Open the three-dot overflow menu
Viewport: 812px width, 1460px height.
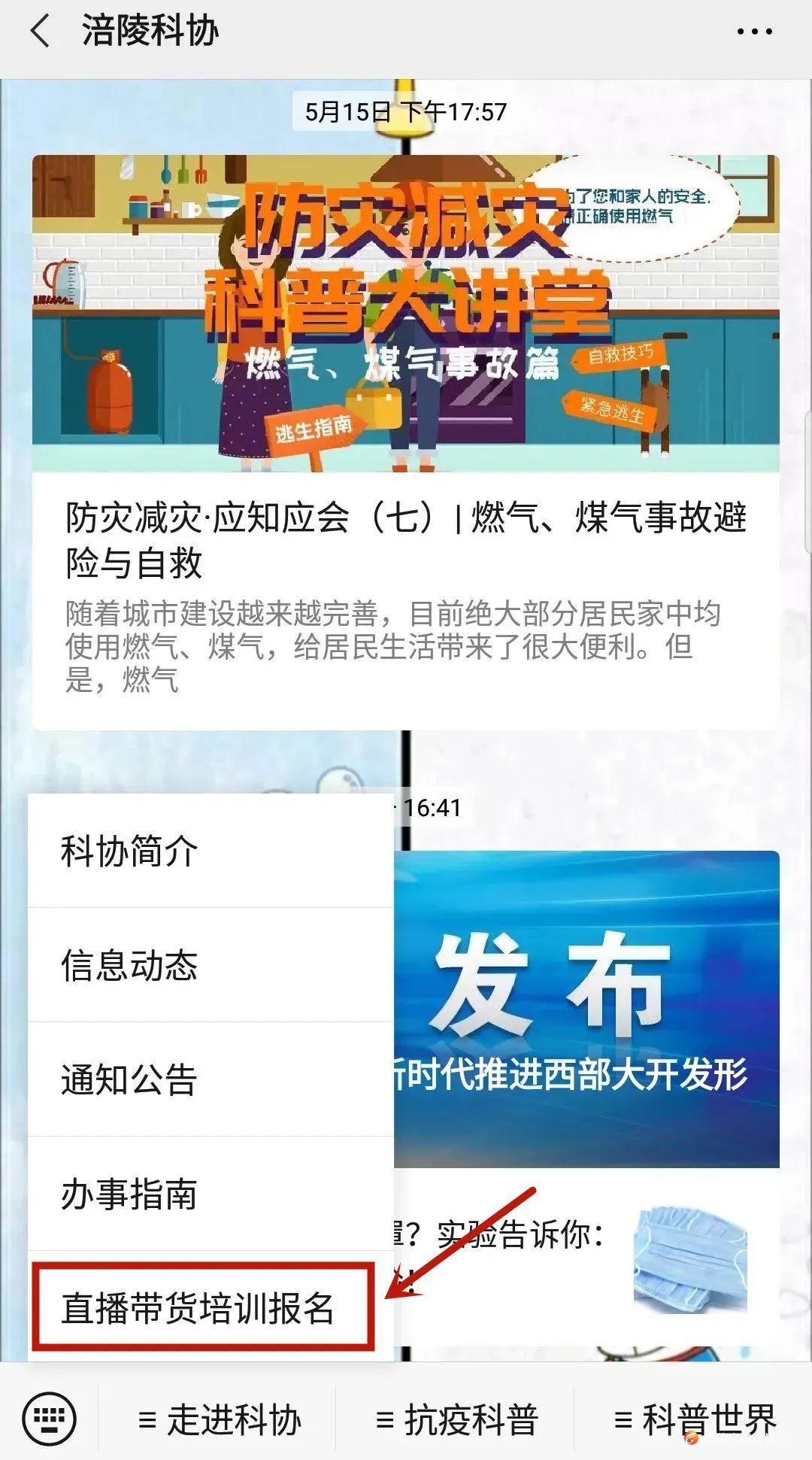coord(754,32)
